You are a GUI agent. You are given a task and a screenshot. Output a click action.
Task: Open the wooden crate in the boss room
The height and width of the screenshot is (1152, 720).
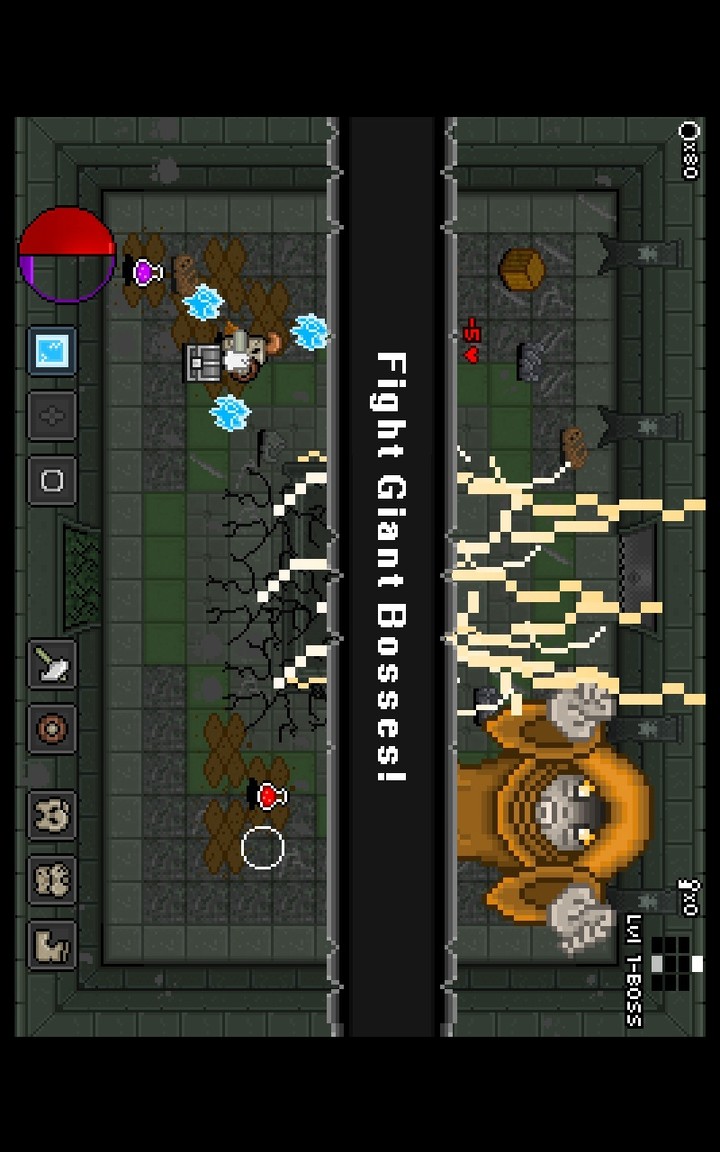(520, 267)
